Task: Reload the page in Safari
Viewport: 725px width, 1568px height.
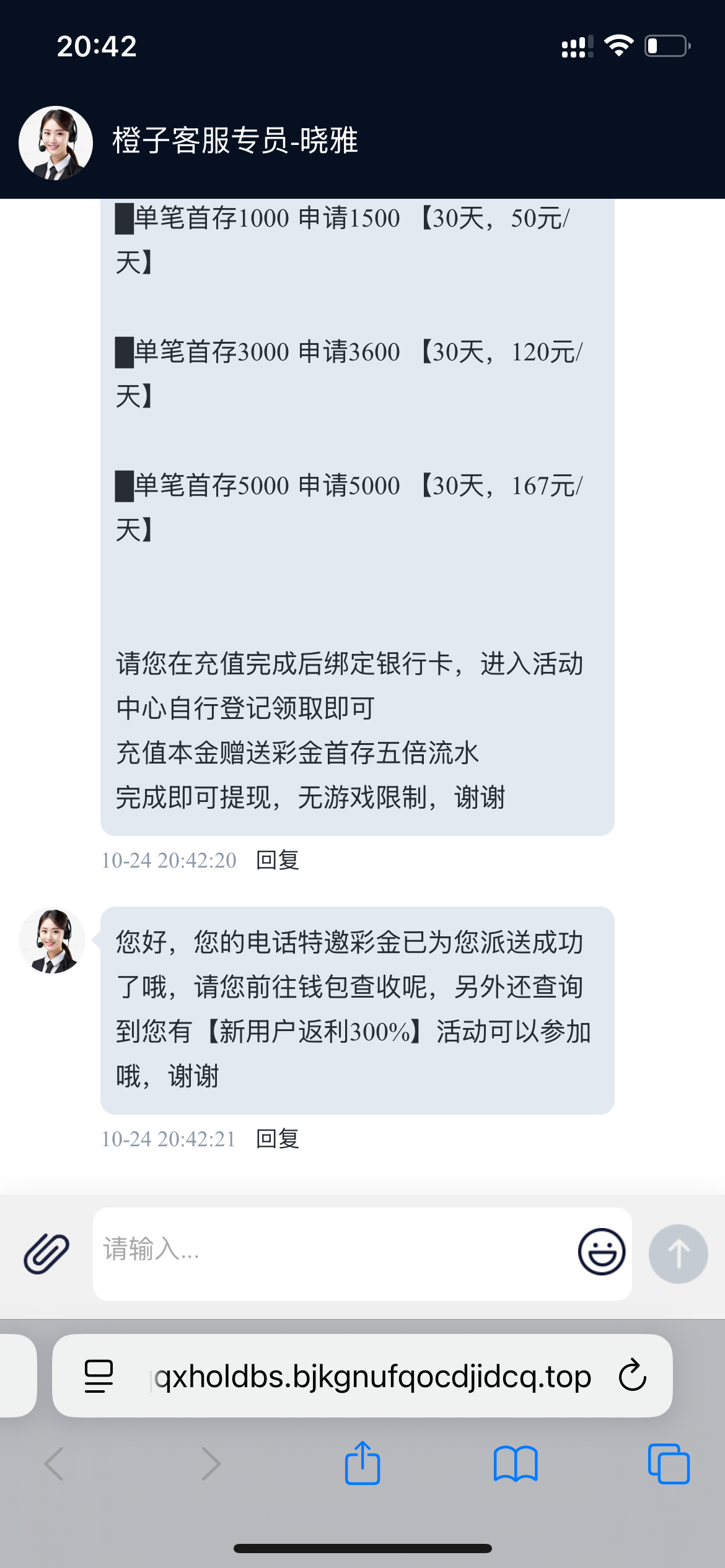Action: (x=633, y=1376)
